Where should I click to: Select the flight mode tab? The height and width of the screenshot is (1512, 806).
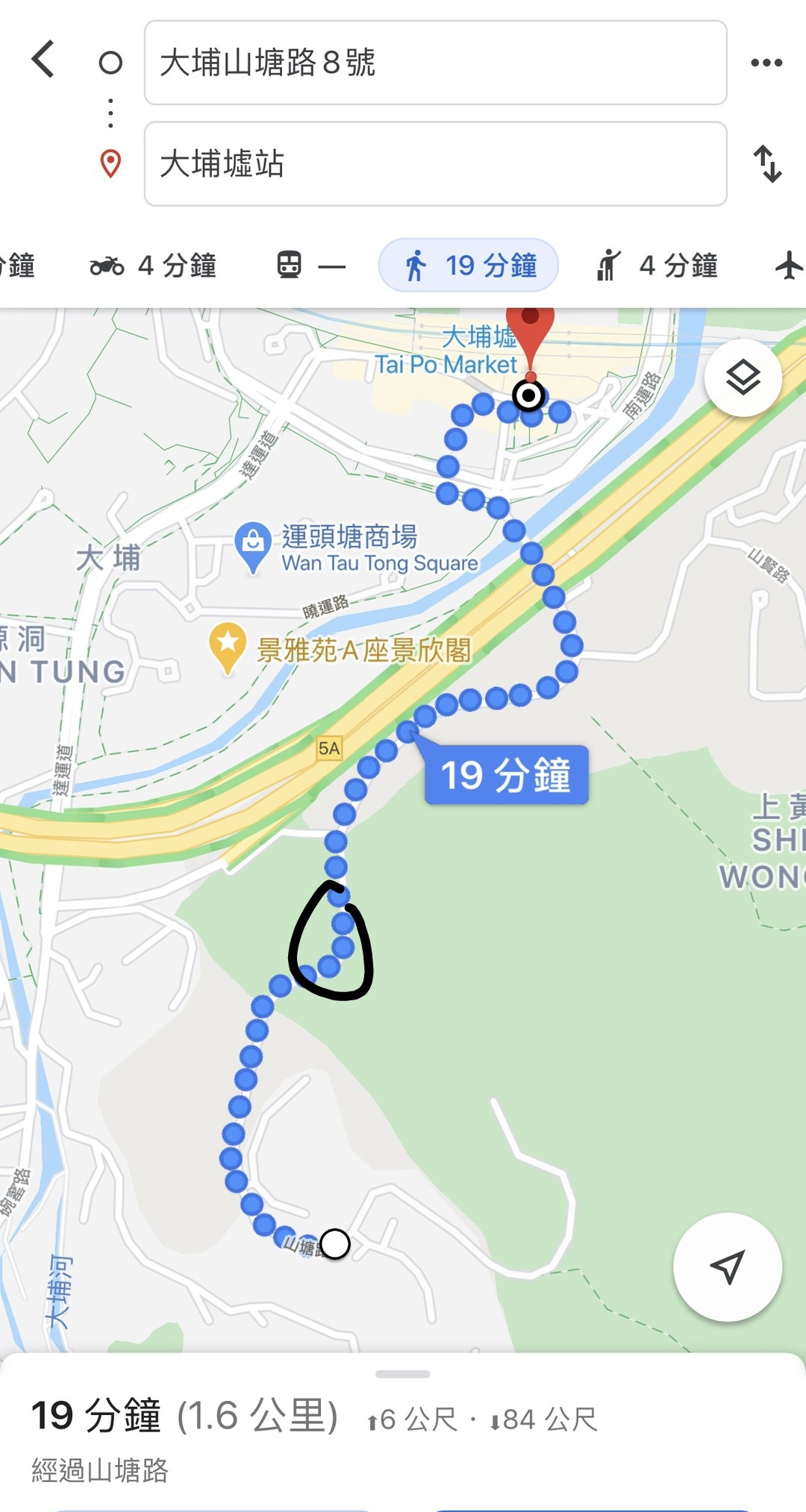[789, 266]
